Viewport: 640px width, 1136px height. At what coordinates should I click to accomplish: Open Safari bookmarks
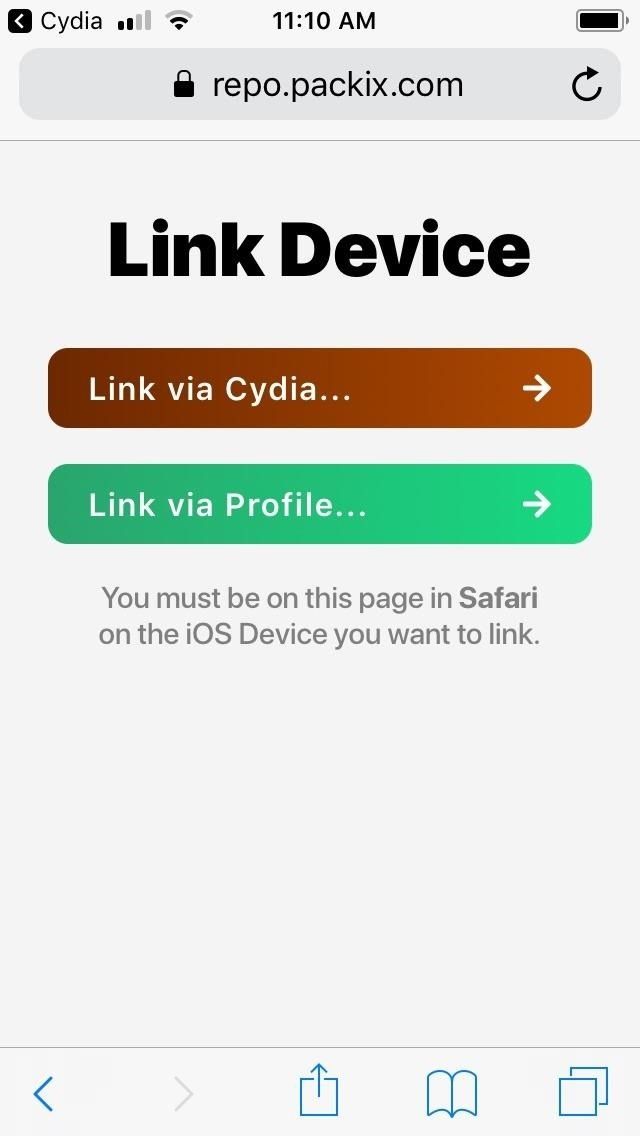click(451, 1093)
